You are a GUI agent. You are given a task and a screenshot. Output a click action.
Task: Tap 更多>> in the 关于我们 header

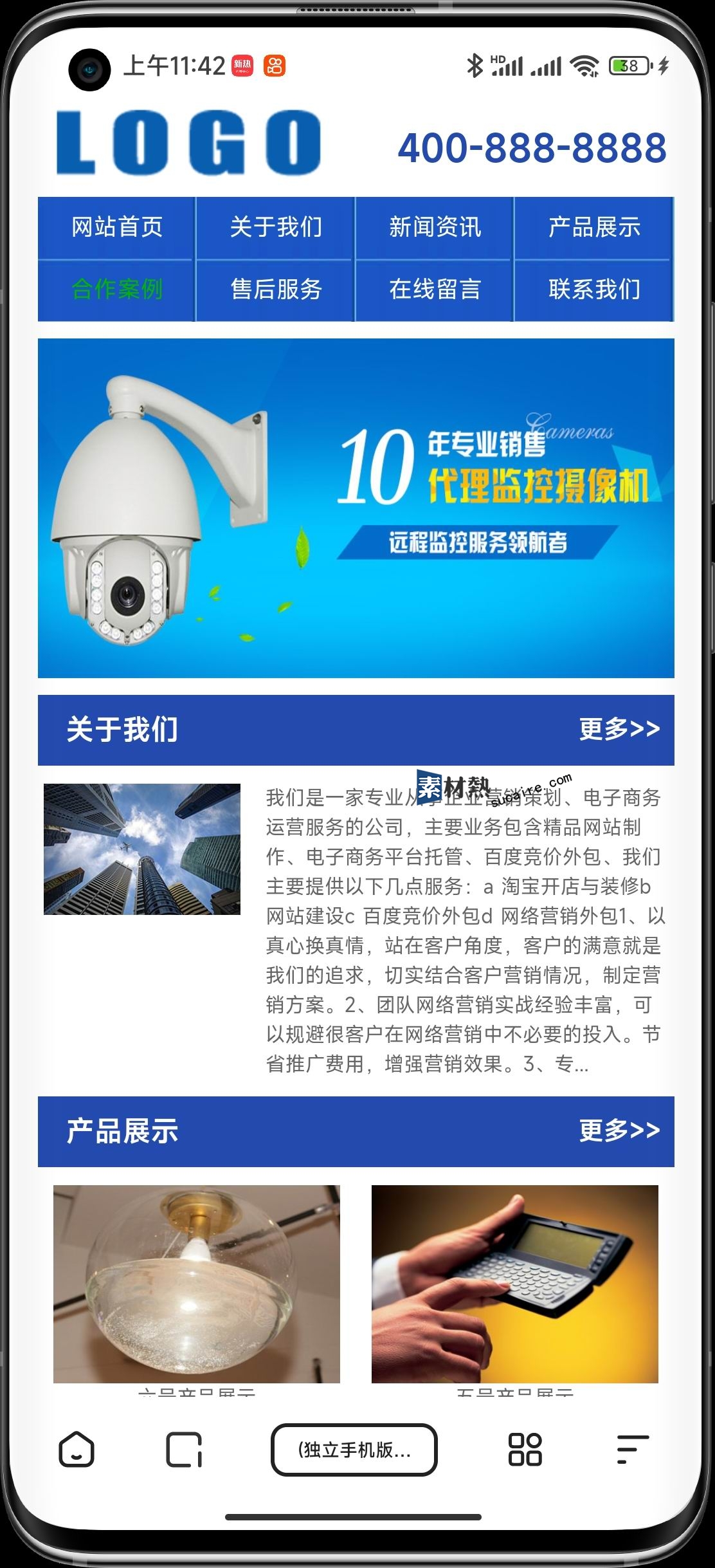pyautogui.click(x=619, y=729)
